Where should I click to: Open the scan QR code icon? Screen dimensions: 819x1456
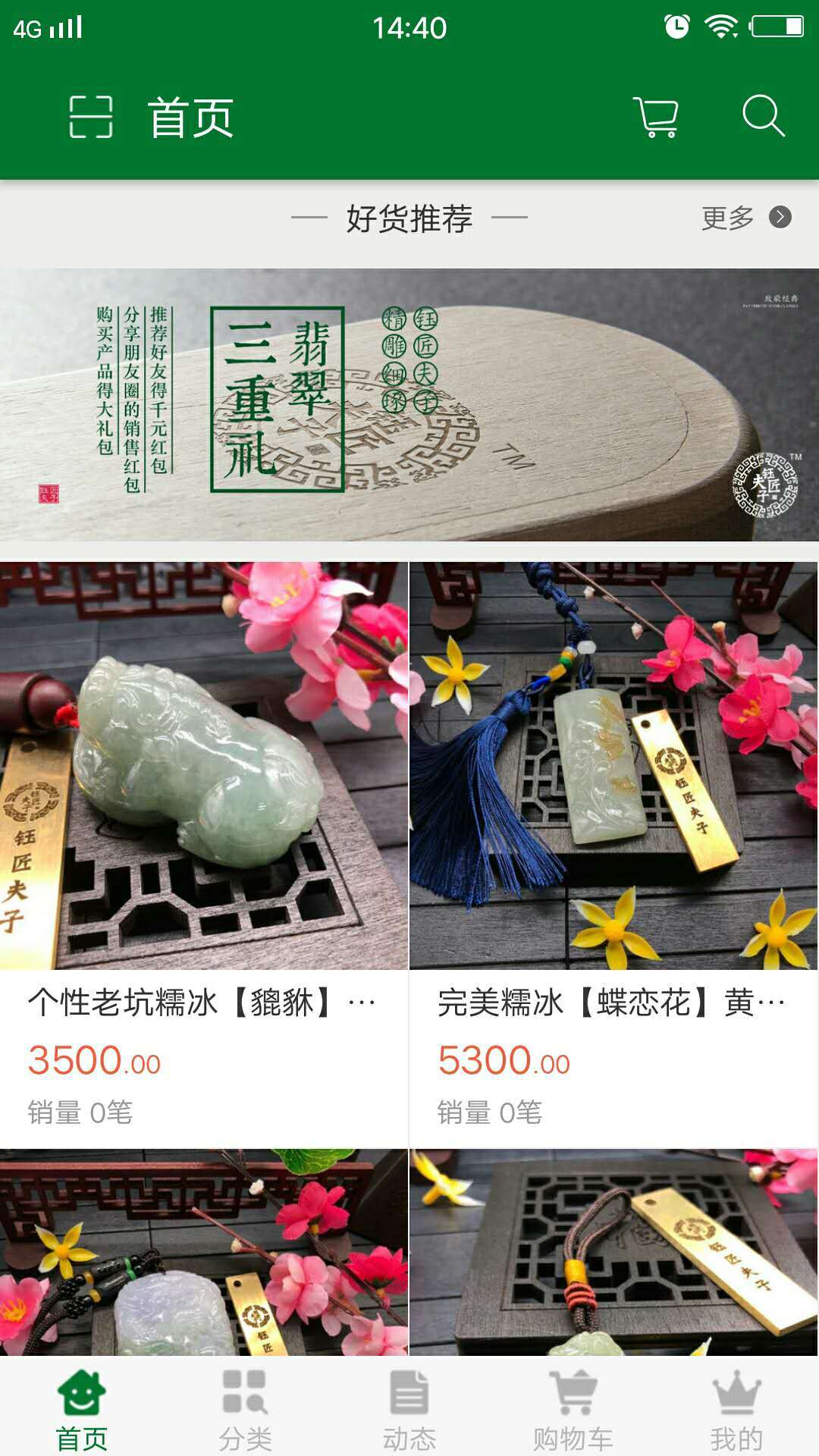[x=91, y=118]
